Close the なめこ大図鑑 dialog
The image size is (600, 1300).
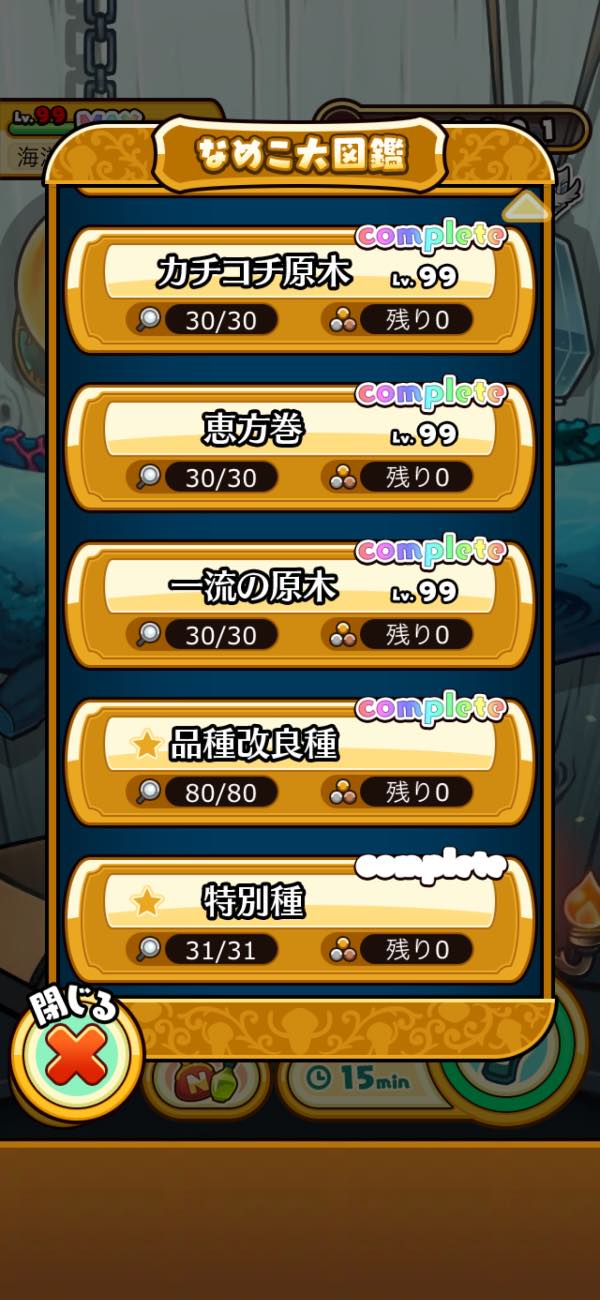[75, 1055]
